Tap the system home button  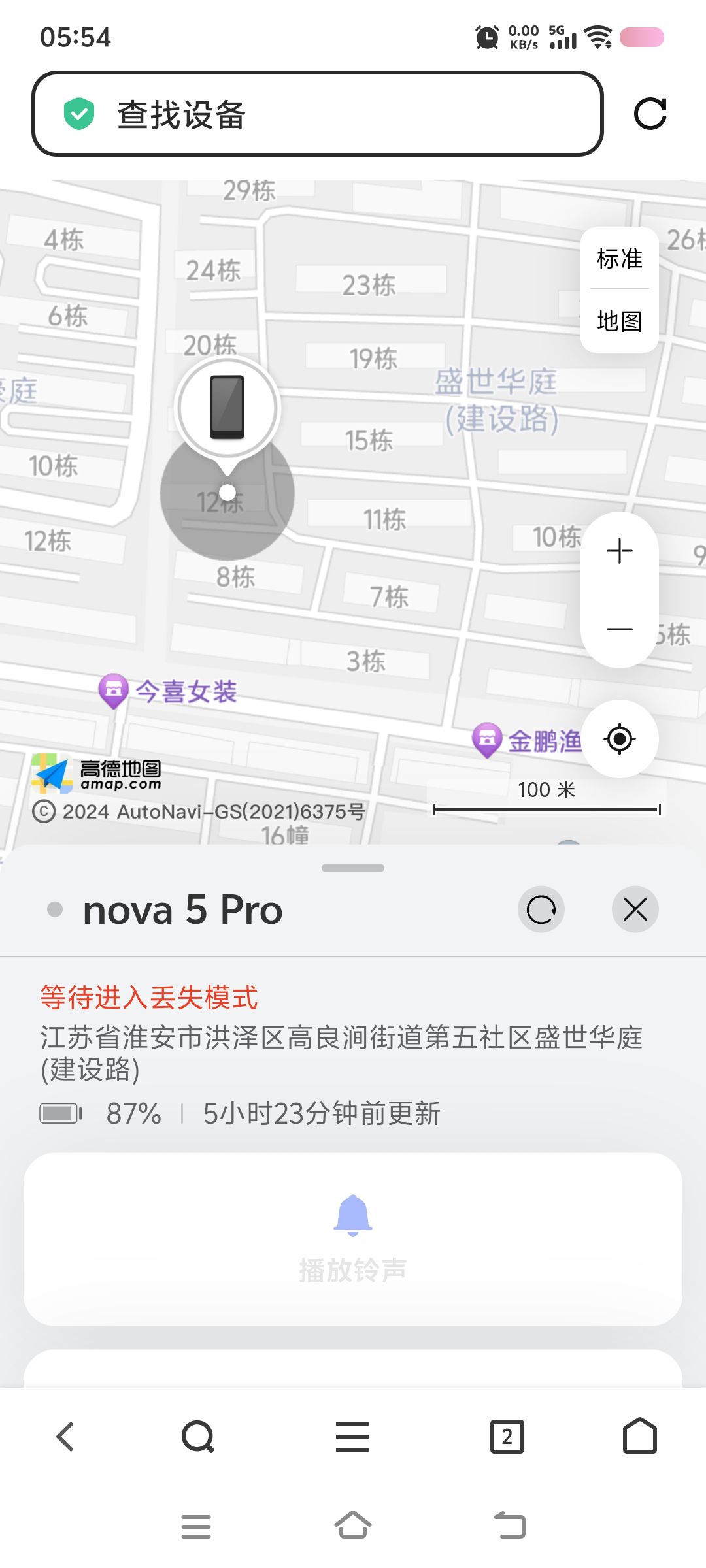coord(353,1525)
